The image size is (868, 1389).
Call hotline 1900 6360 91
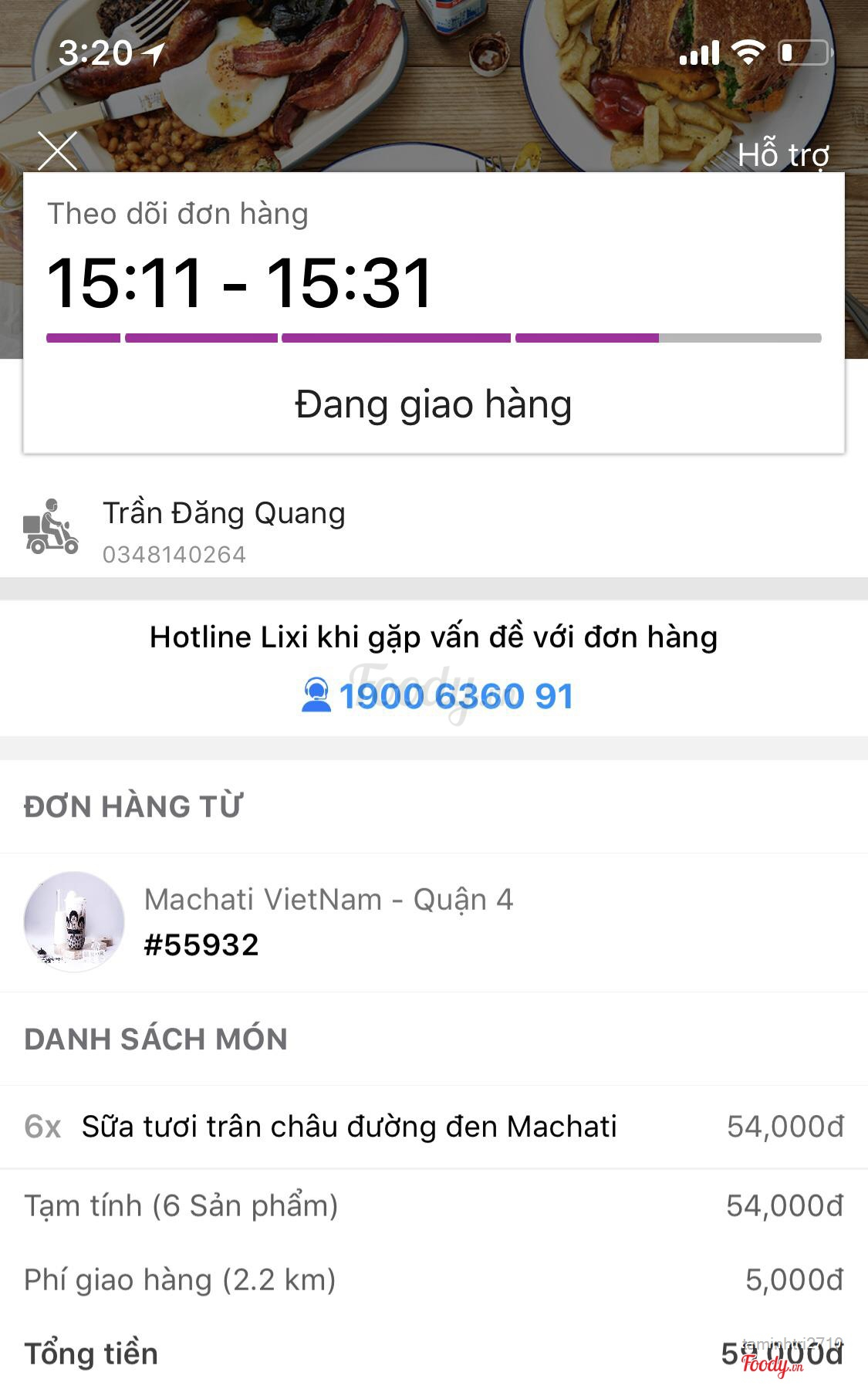[x=455, y=696]
